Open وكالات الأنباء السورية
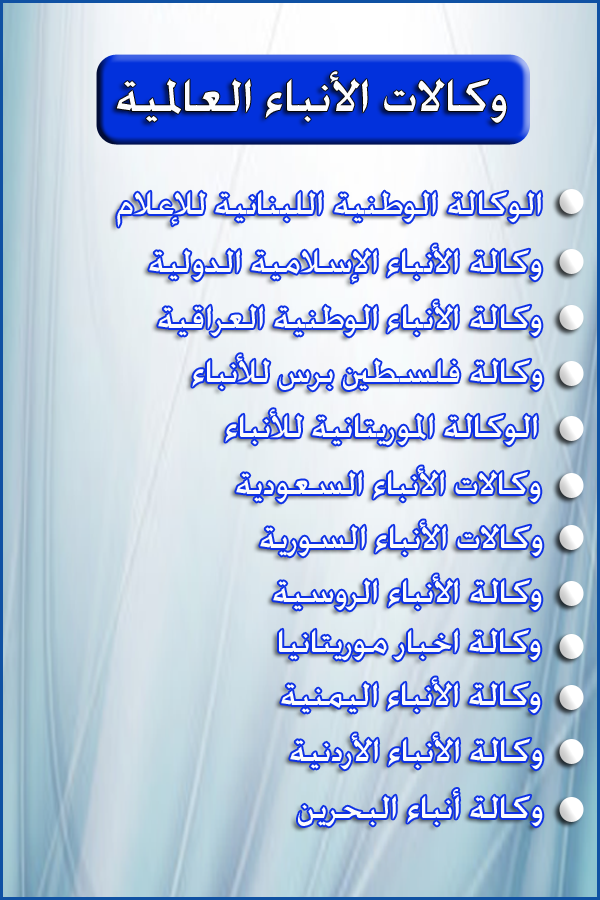600x900 pixels. (402, 541)
